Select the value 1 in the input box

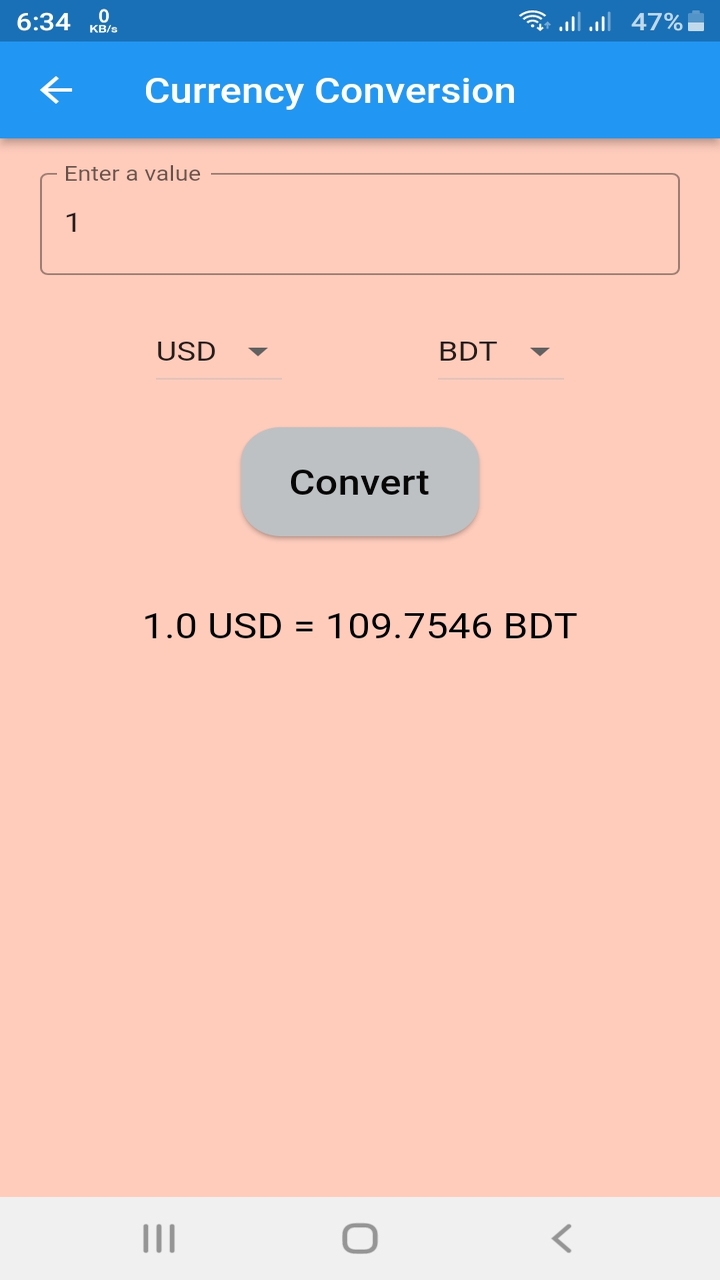pos(72,222)
